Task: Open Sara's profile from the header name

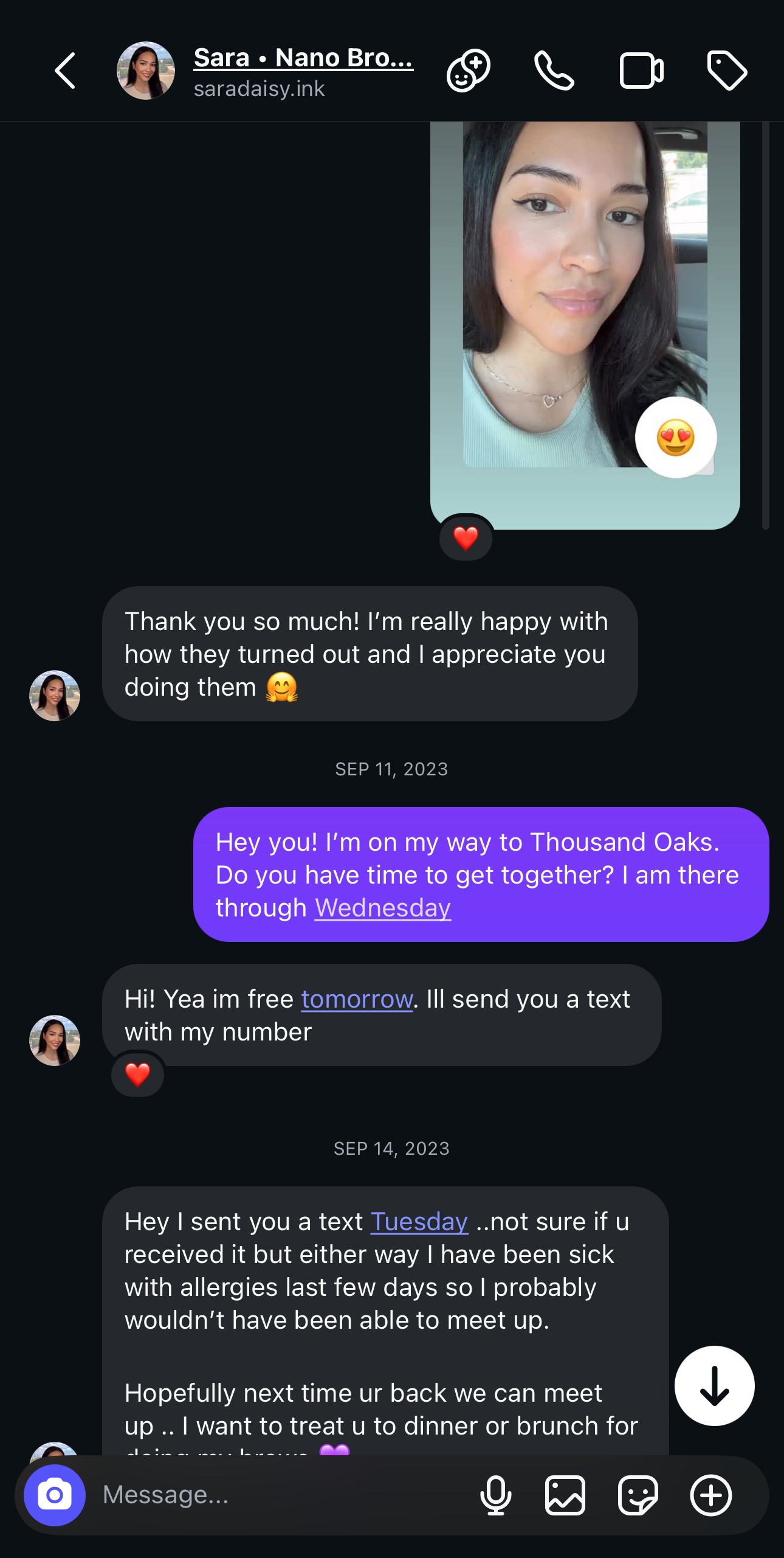Action: coord(303,58)
